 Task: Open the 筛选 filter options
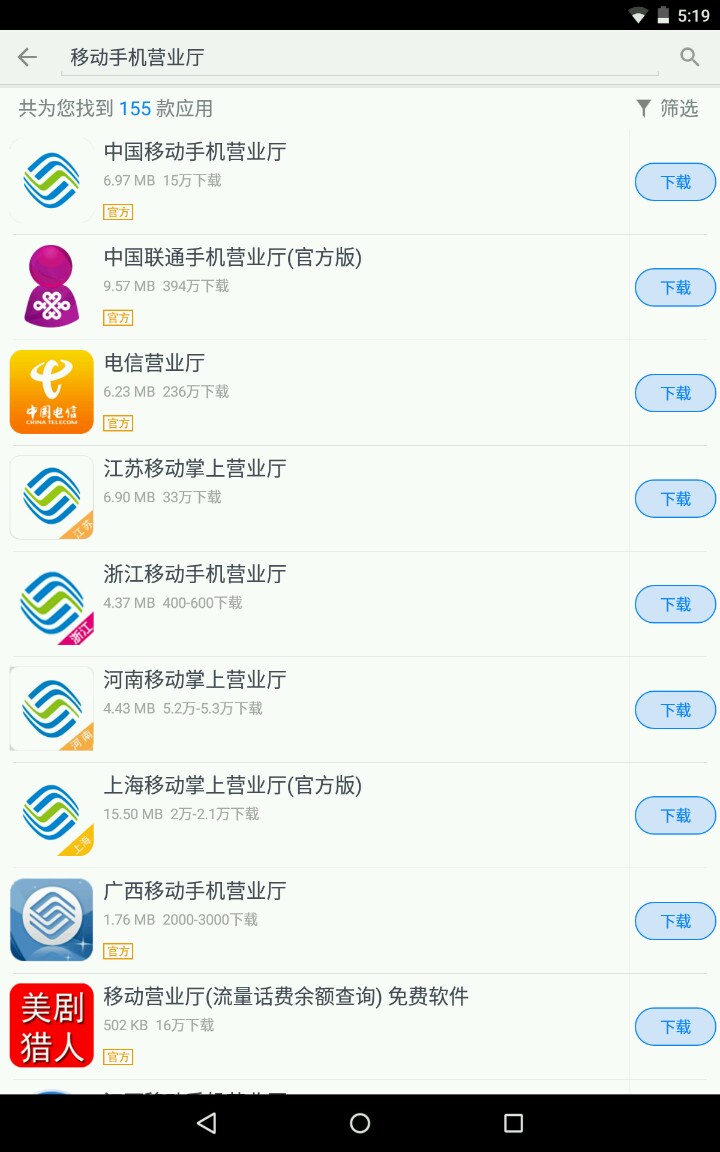pos(667,108)
